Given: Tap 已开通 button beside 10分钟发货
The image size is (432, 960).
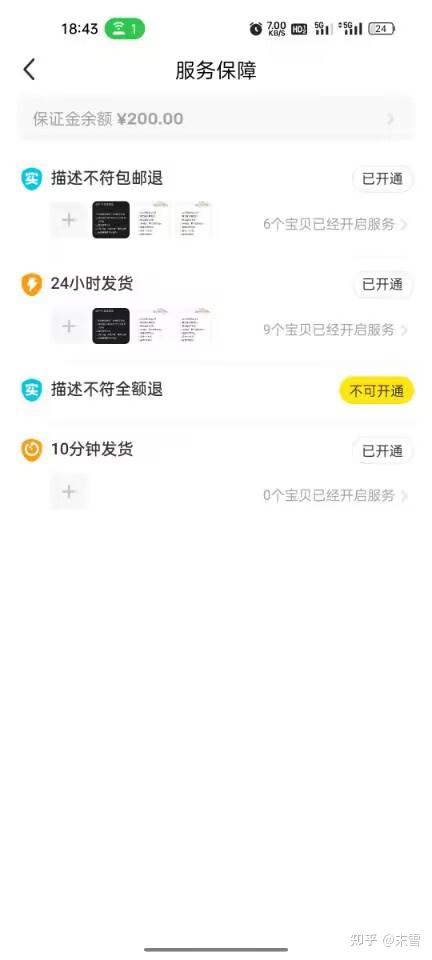Looking at the screenshot, I should coord(382,451).
